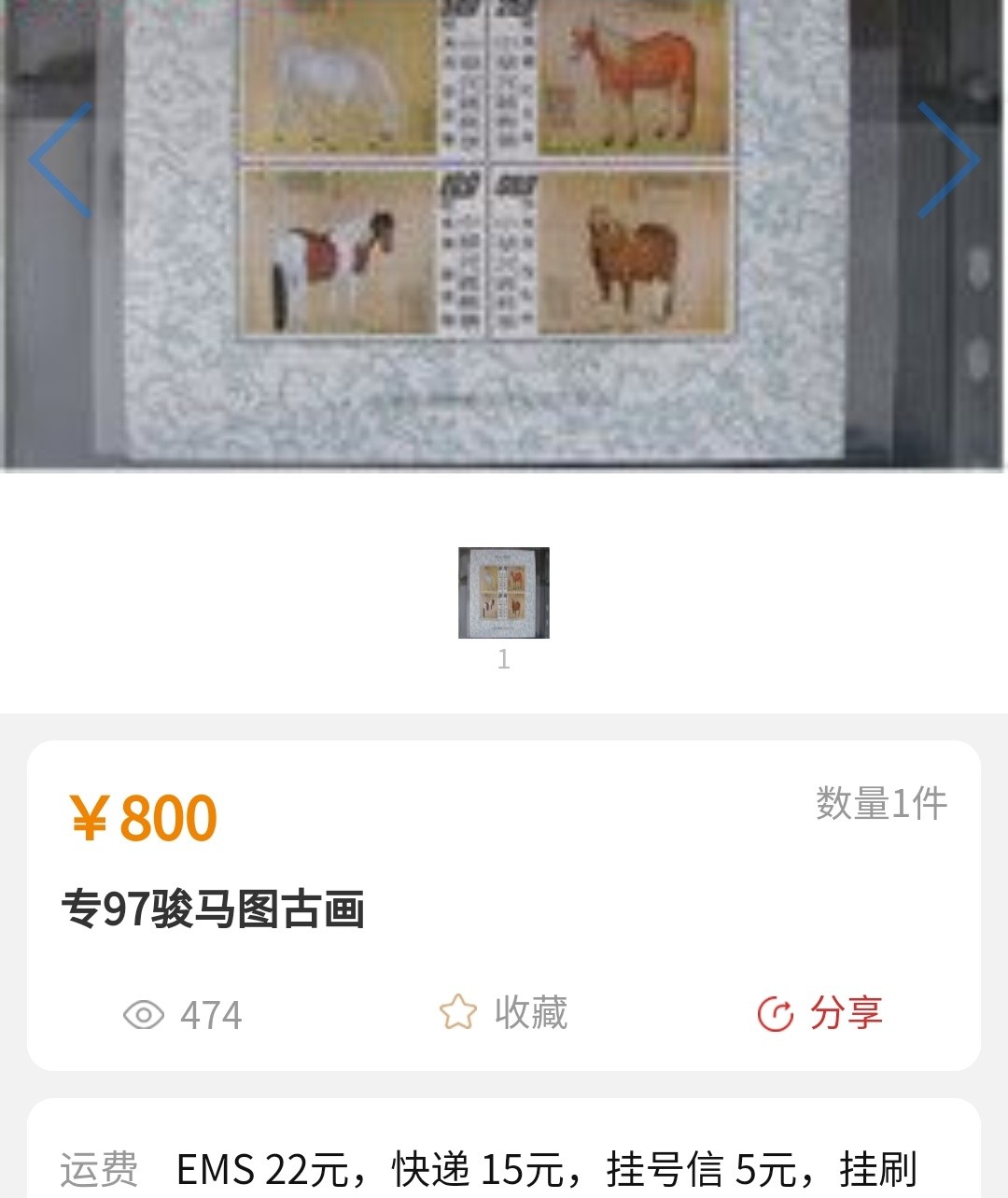Viewport: 1008px width, 1198px height.
Task: Go to the next product image
Action: [947, 161]
